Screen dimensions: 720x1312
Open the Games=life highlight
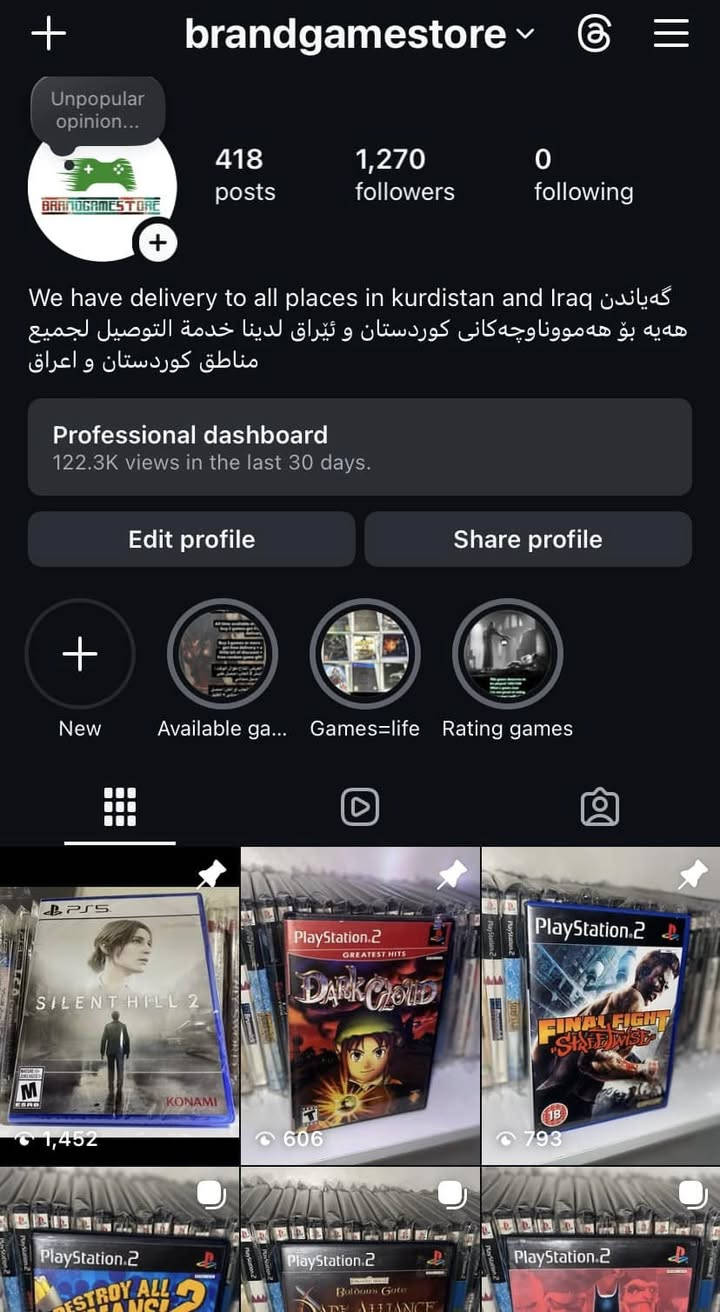(365, 654)
